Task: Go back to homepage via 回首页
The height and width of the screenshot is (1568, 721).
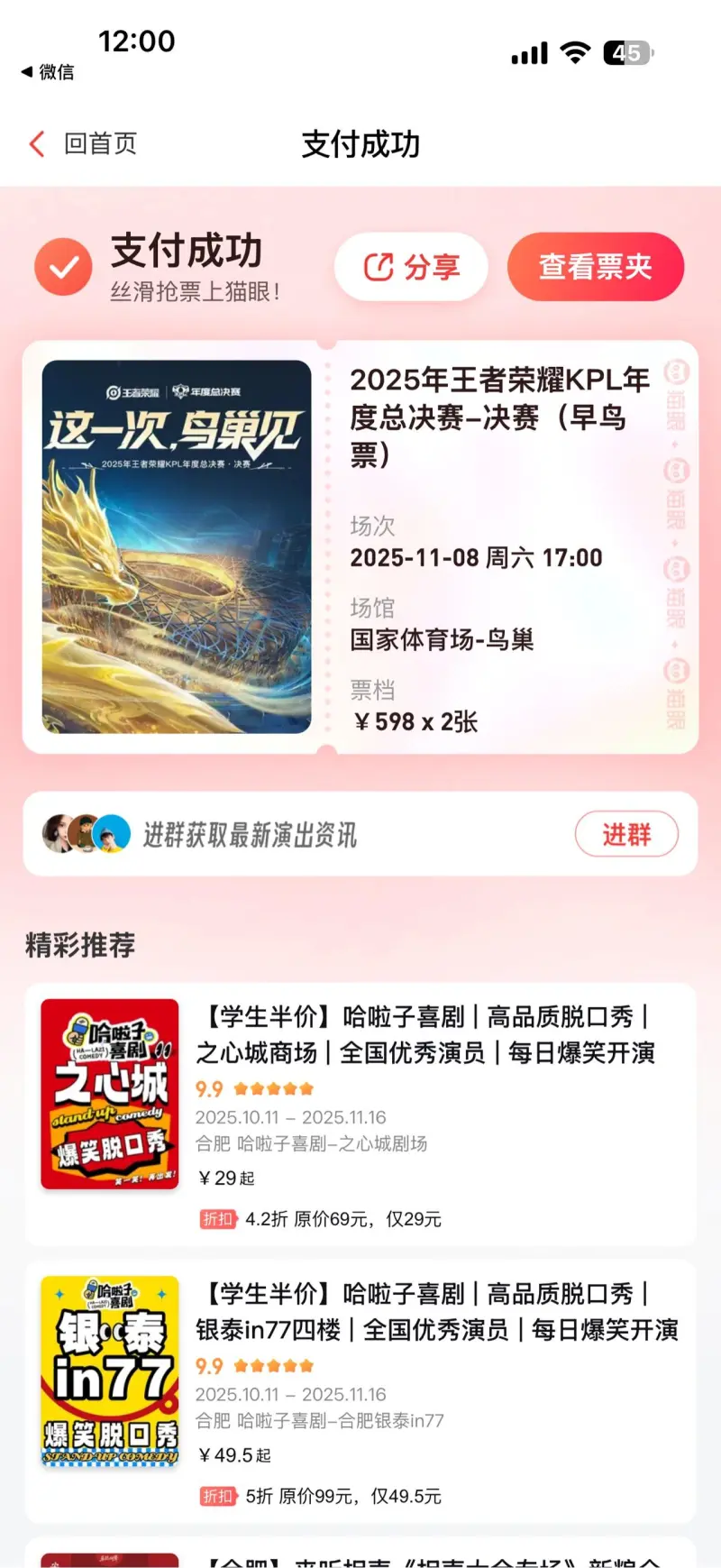Action: [84, 144]
